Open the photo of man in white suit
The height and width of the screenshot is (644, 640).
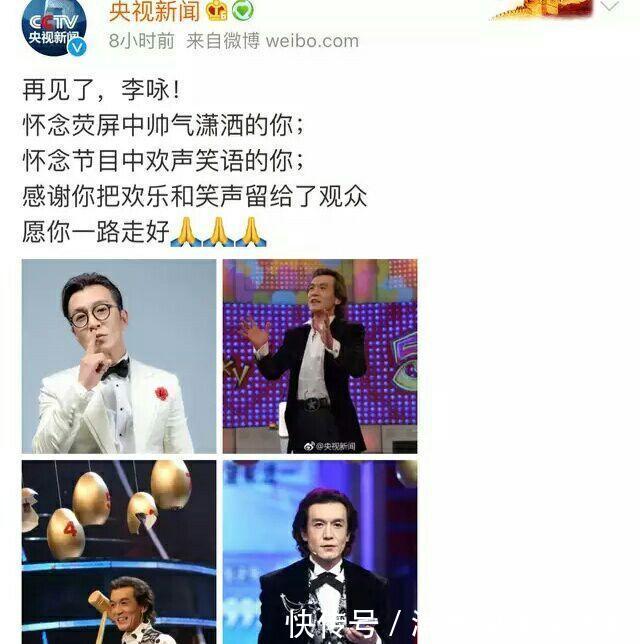point(119,357)
